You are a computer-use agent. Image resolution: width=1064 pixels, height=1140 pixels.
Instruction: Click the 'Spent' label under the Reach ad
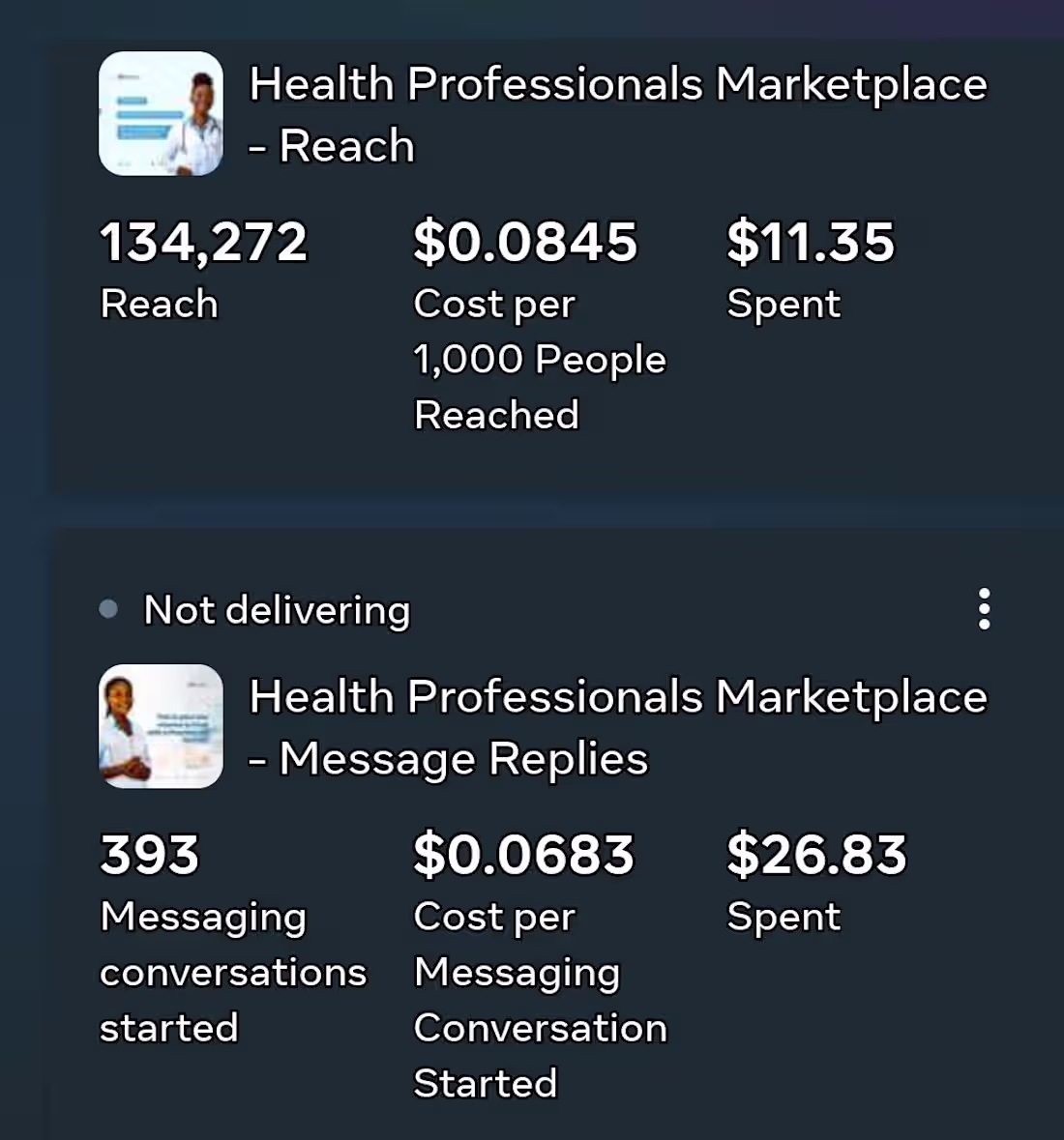click(x=784, y=304)
